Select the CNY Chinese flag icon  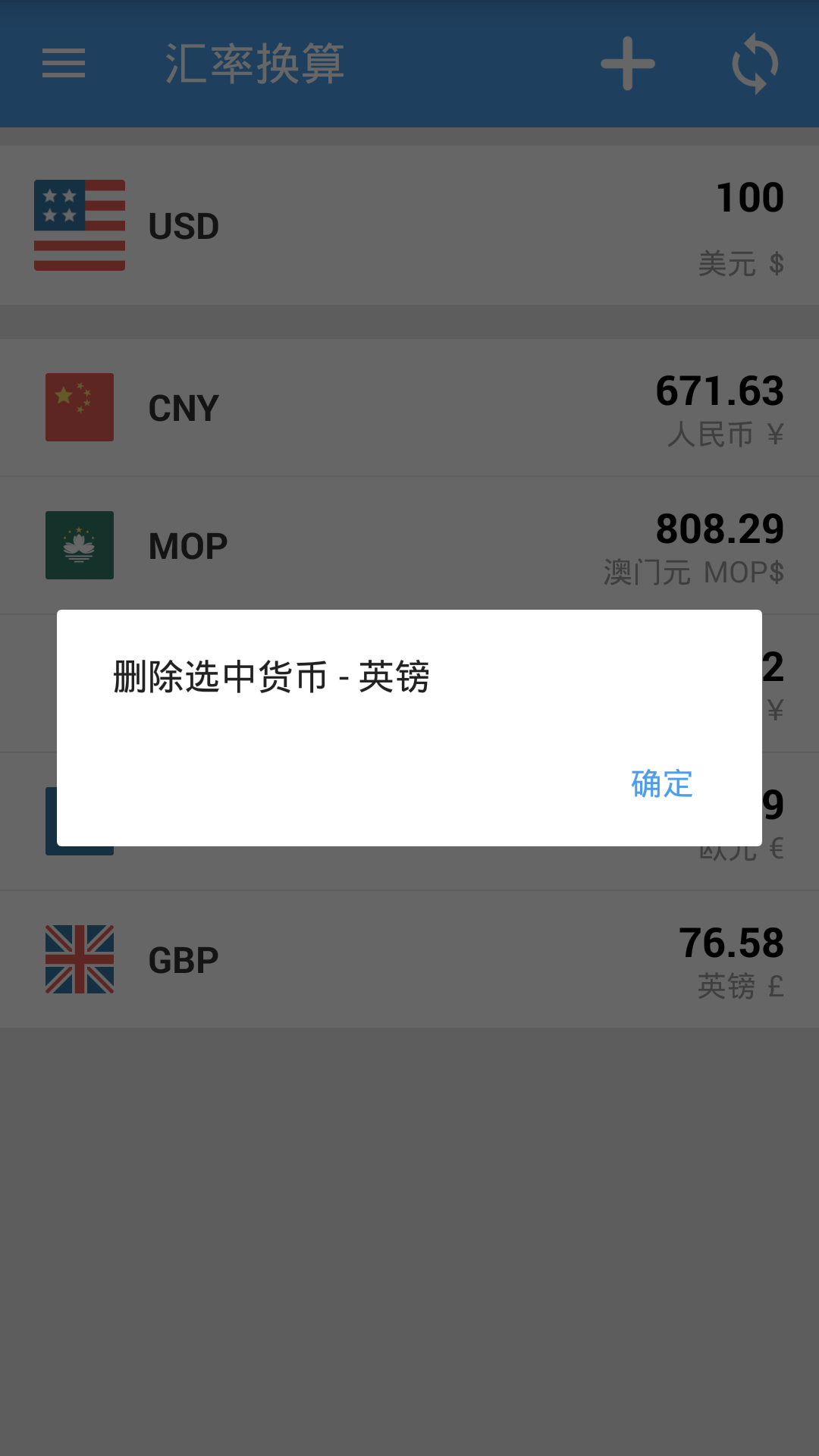[x=79, y=406]
